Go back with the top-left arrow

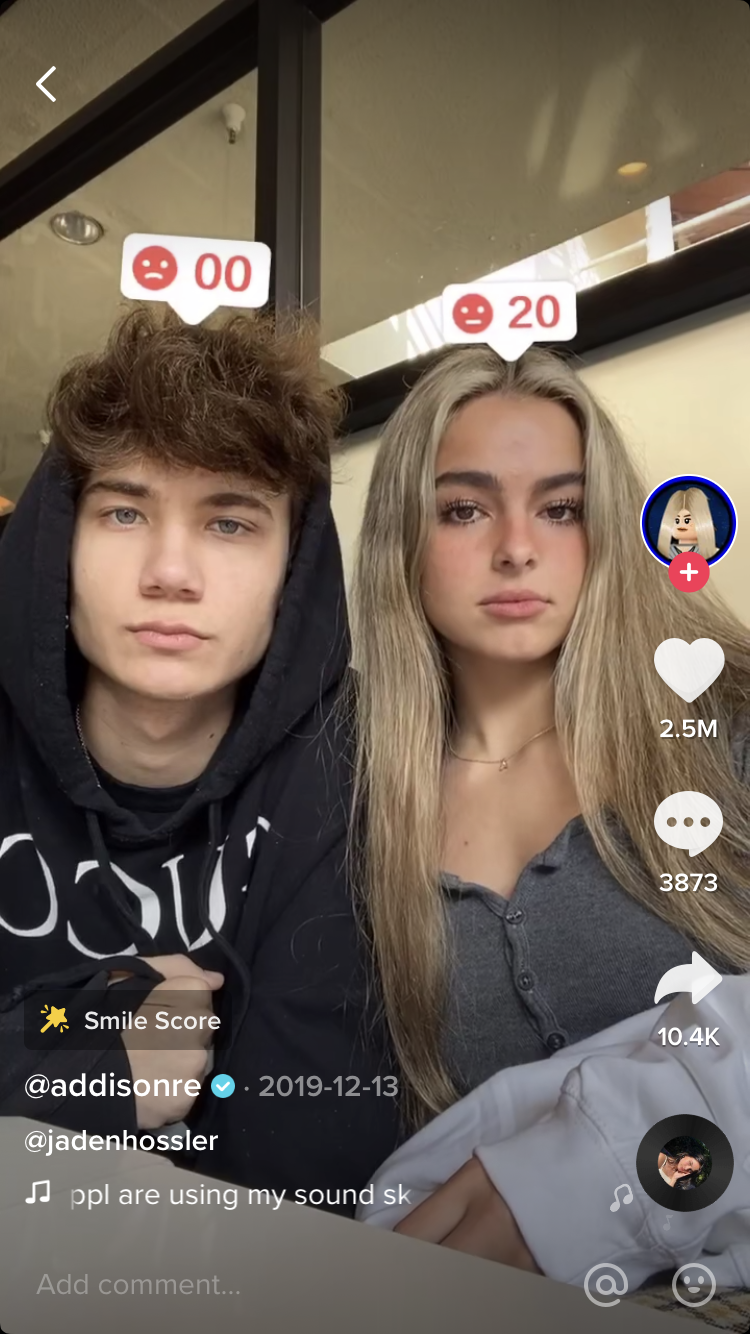tap(46, 84)
